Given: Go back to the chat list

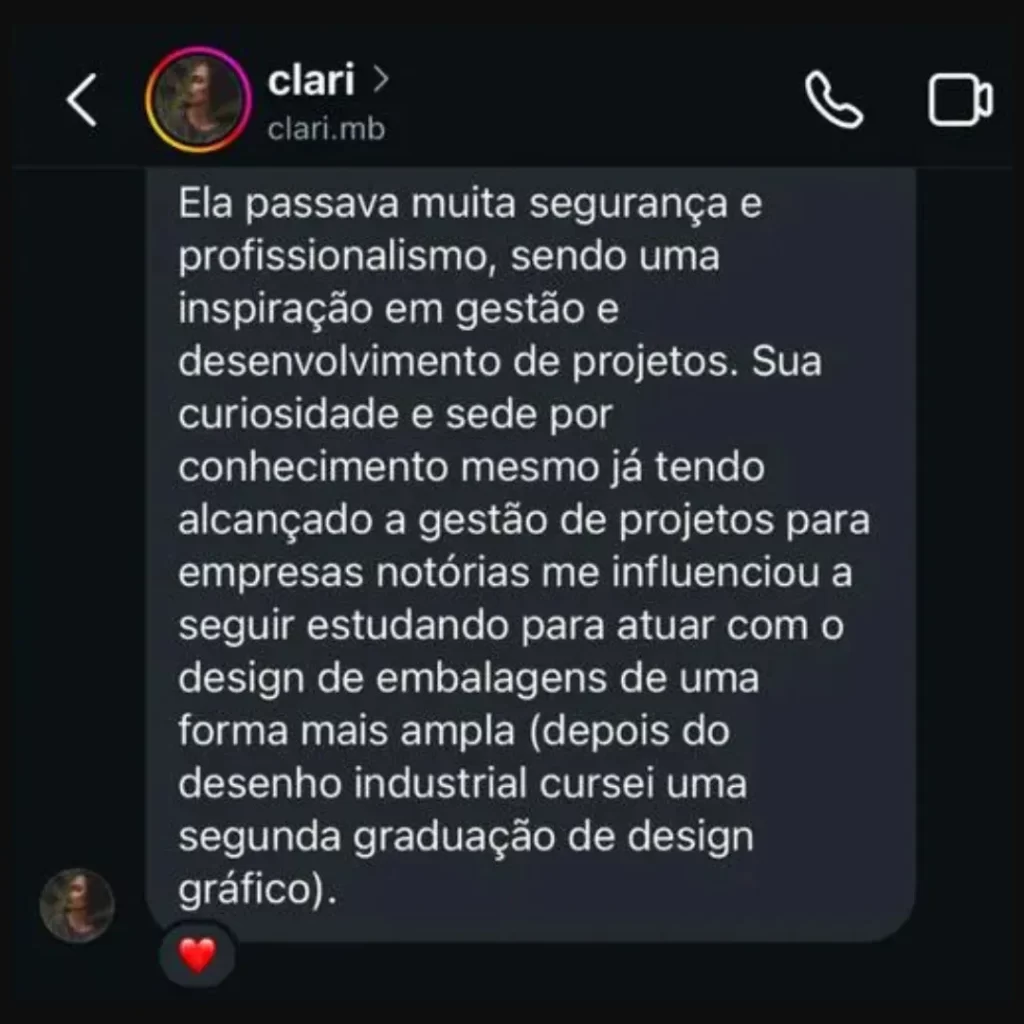Looking at the screenshot, I should click(82, 101).
